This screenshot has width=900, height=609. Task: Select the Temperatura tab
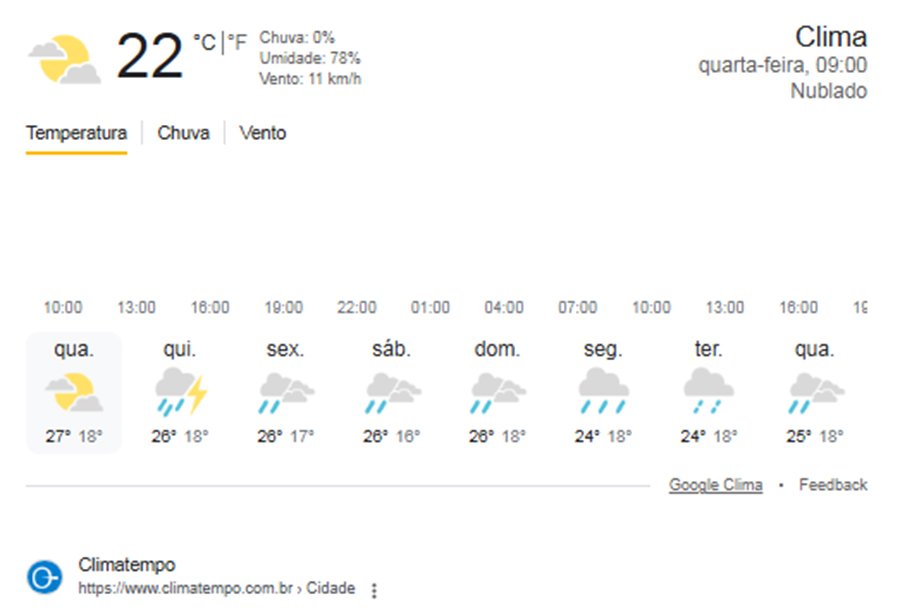76,133
